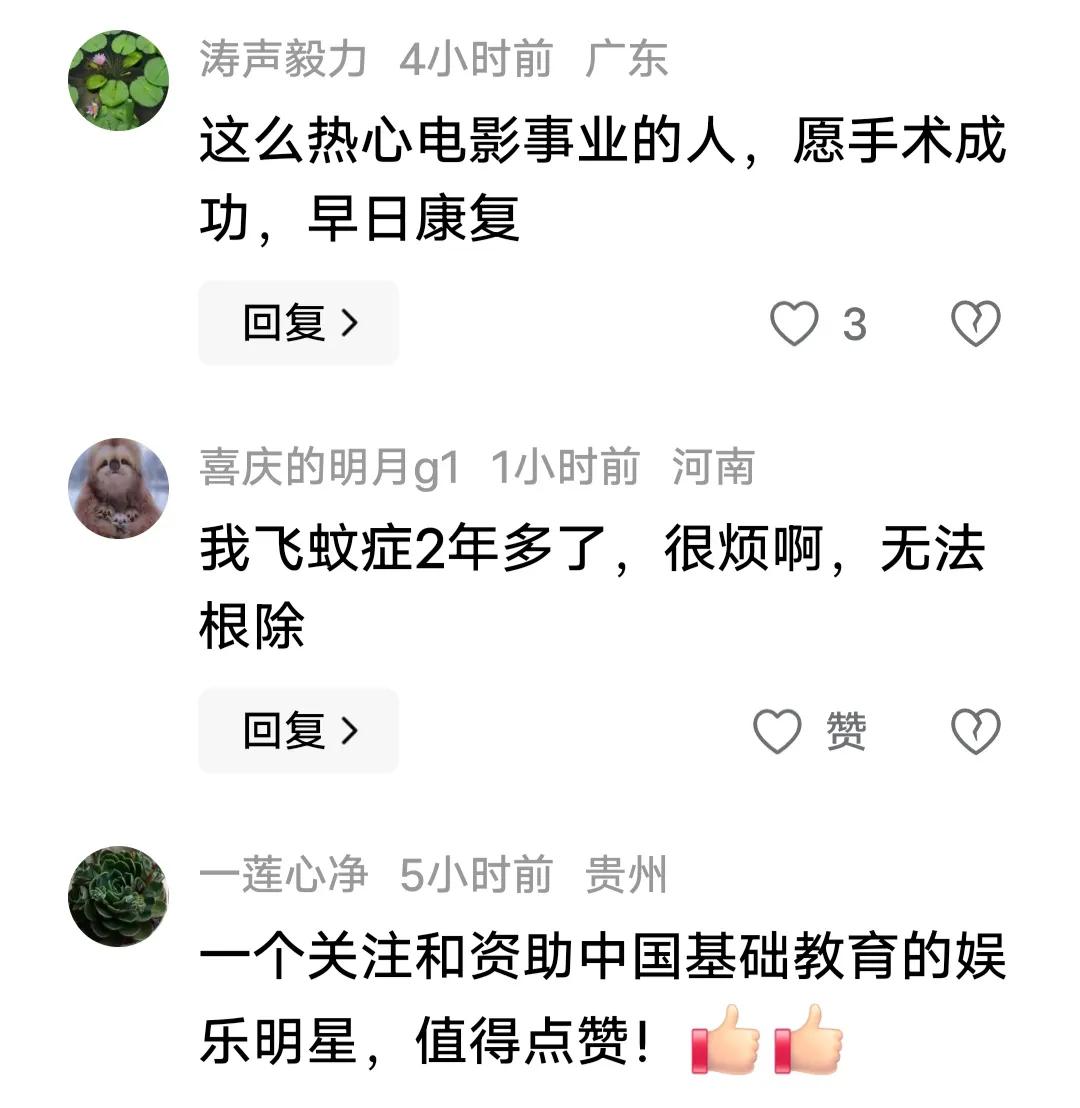Like 喜庆的明月g1's comment
The image size is (1080, 1108).
click(777, 732)
